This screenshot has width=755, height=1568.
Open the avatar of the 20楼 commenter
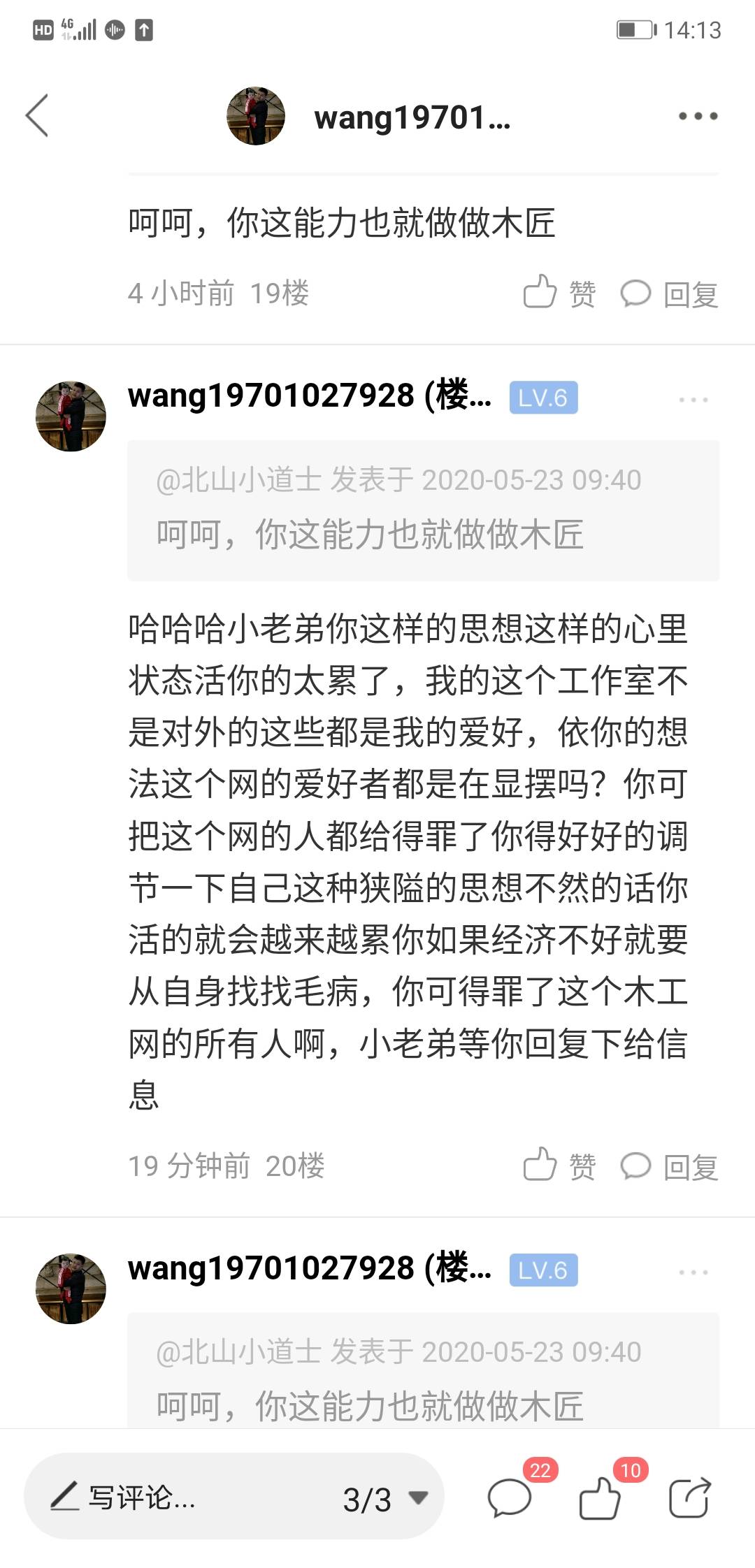[71, 416]
